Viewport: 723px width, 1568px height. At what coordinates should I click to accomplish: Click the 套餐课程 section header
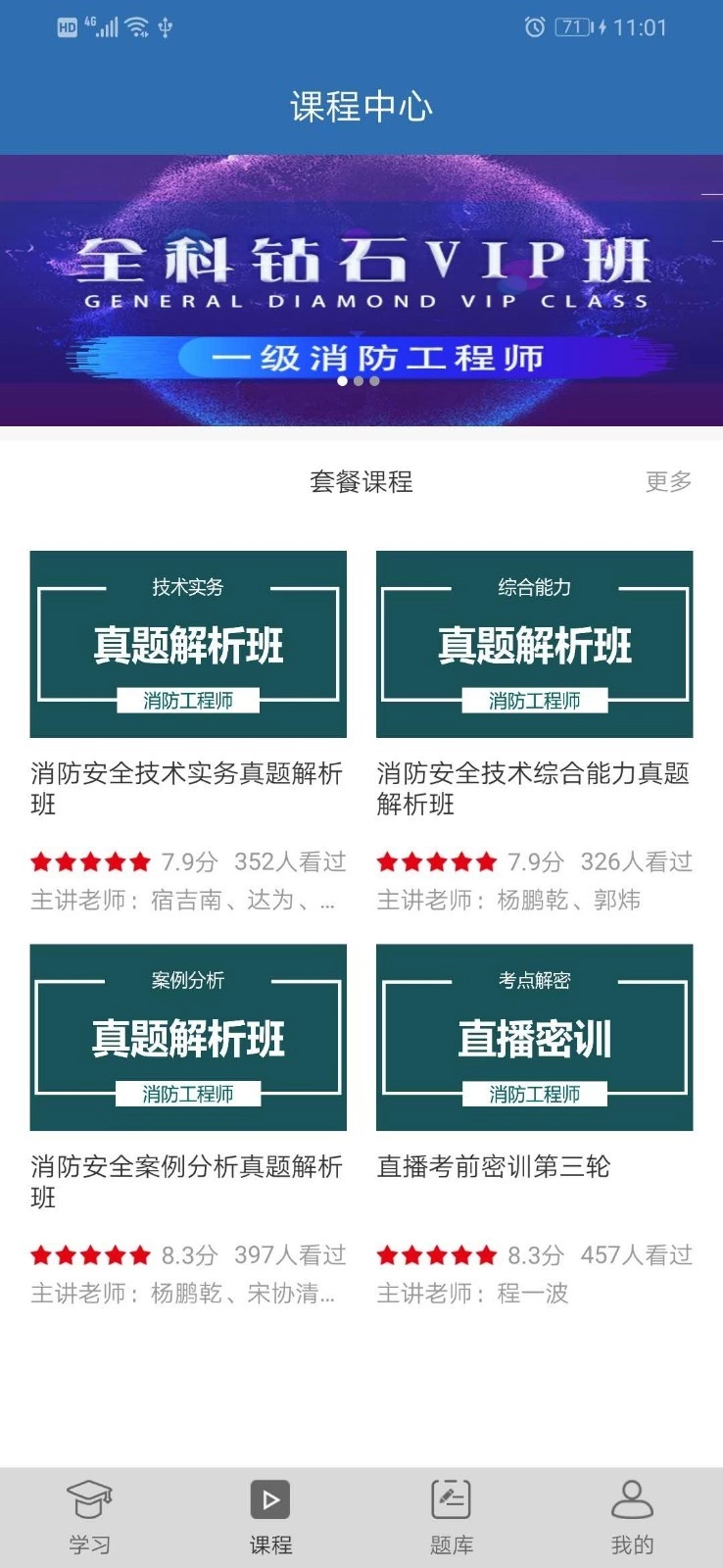361,482
